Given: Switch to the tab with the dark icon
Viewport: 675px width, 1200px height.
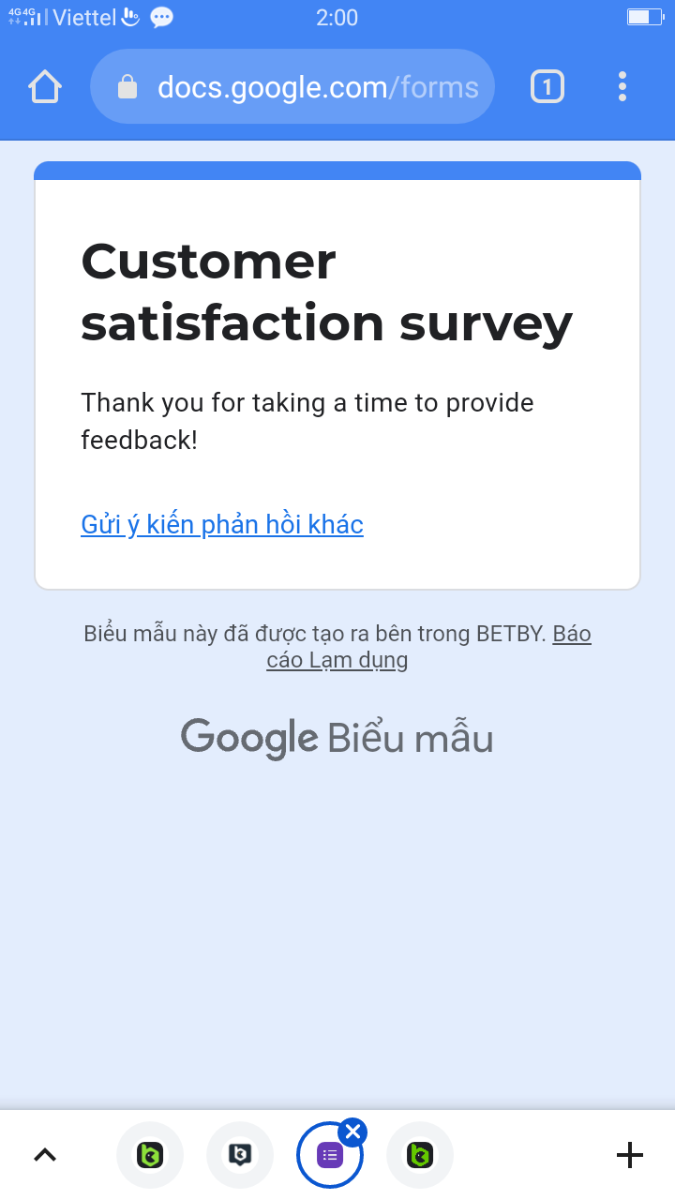Looking at the screenshot, I should tap(240, 1155).
